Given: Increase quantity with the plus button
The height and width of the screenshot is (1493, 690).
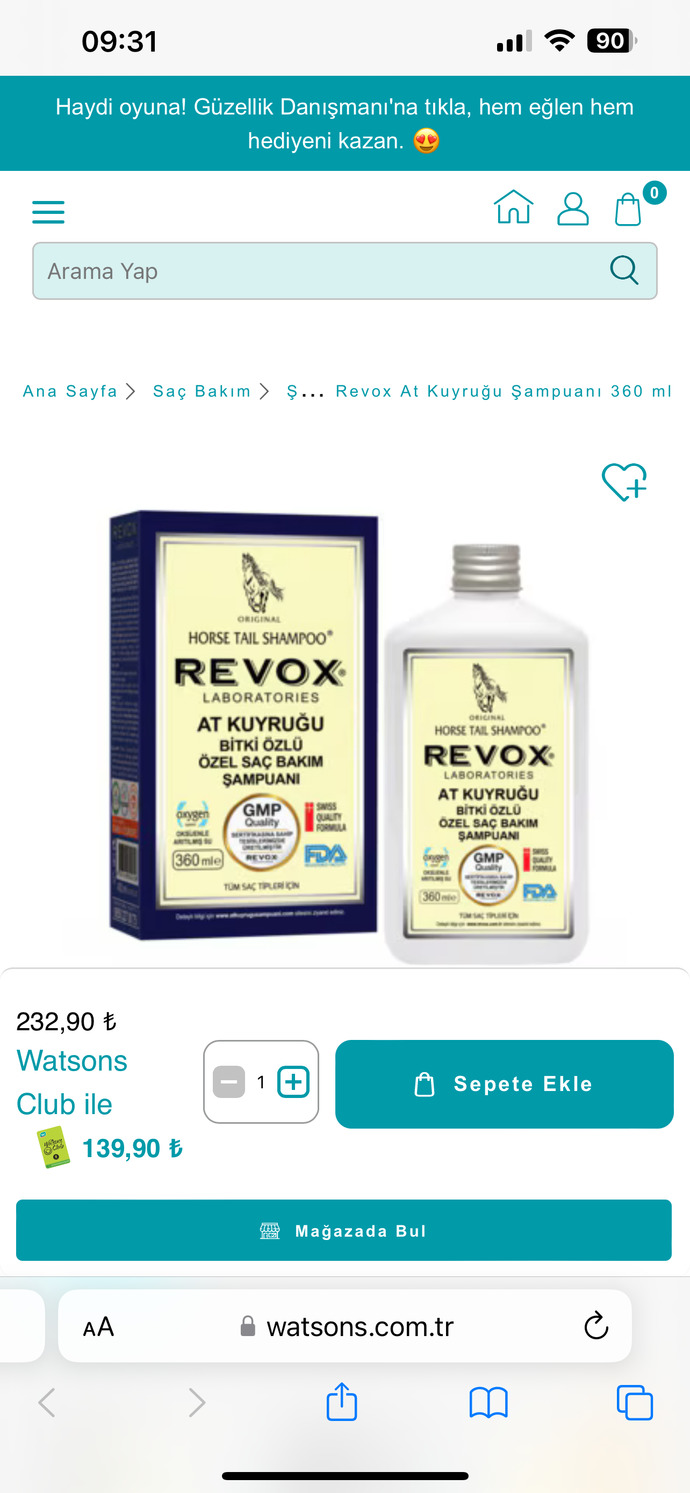Looking at the screenshot, I should click(293, 1082).
